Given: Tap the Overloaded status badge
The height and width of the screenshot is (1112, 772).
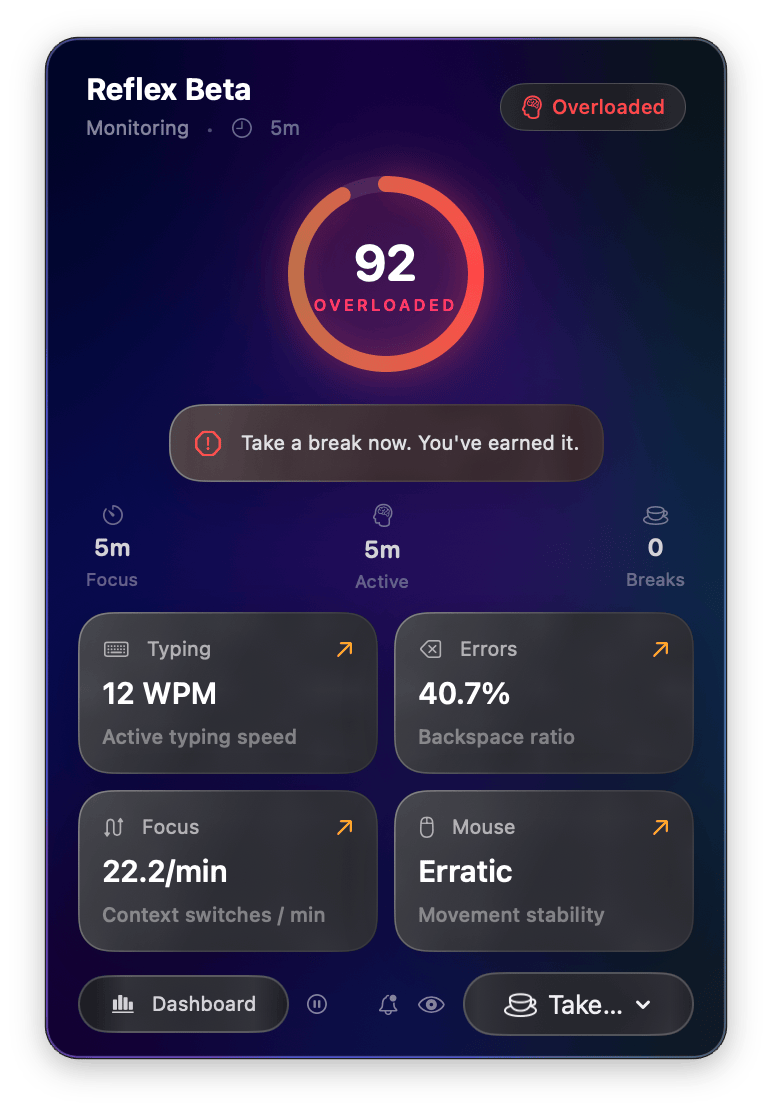Looking at the screenshot, I should coord(593,107).
